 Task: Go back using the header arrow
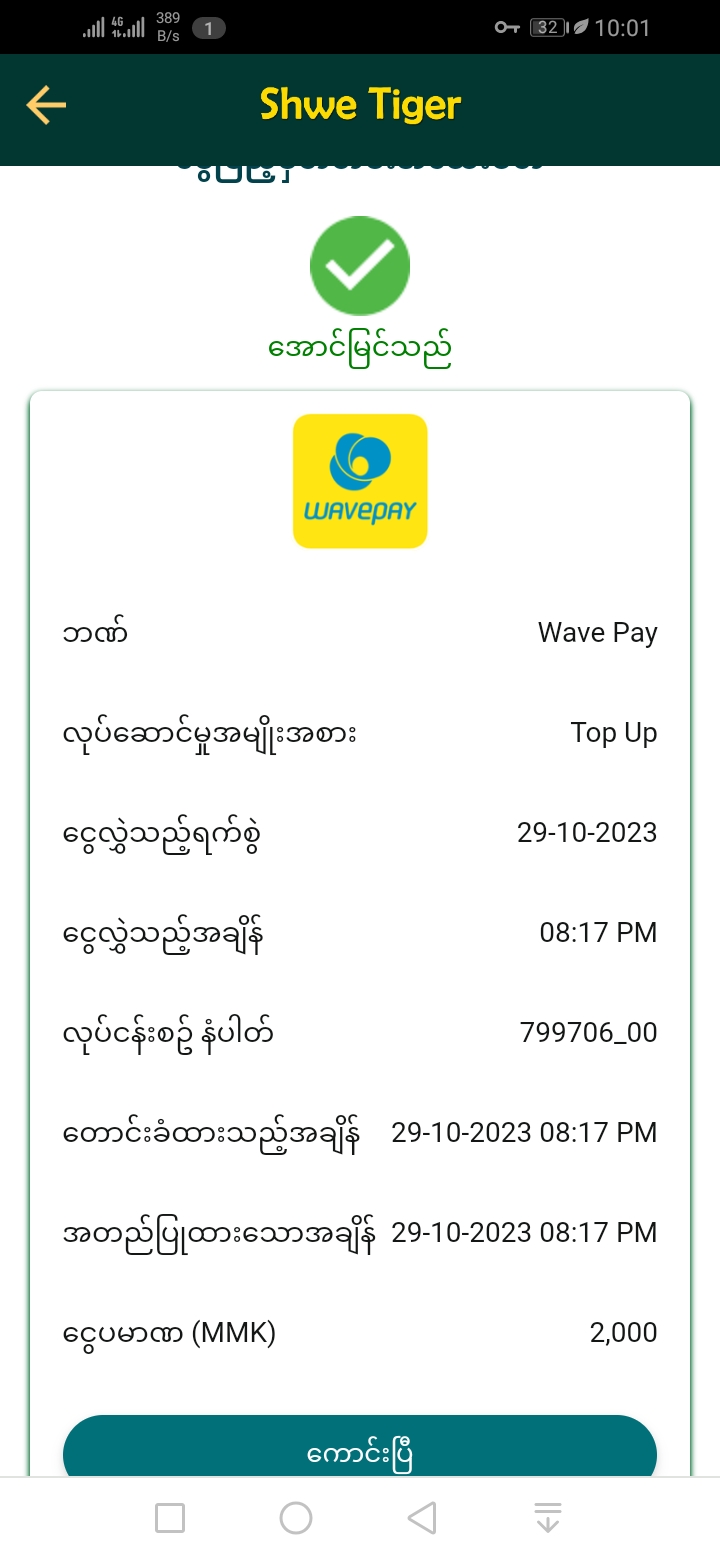click(x=46, y=105)
